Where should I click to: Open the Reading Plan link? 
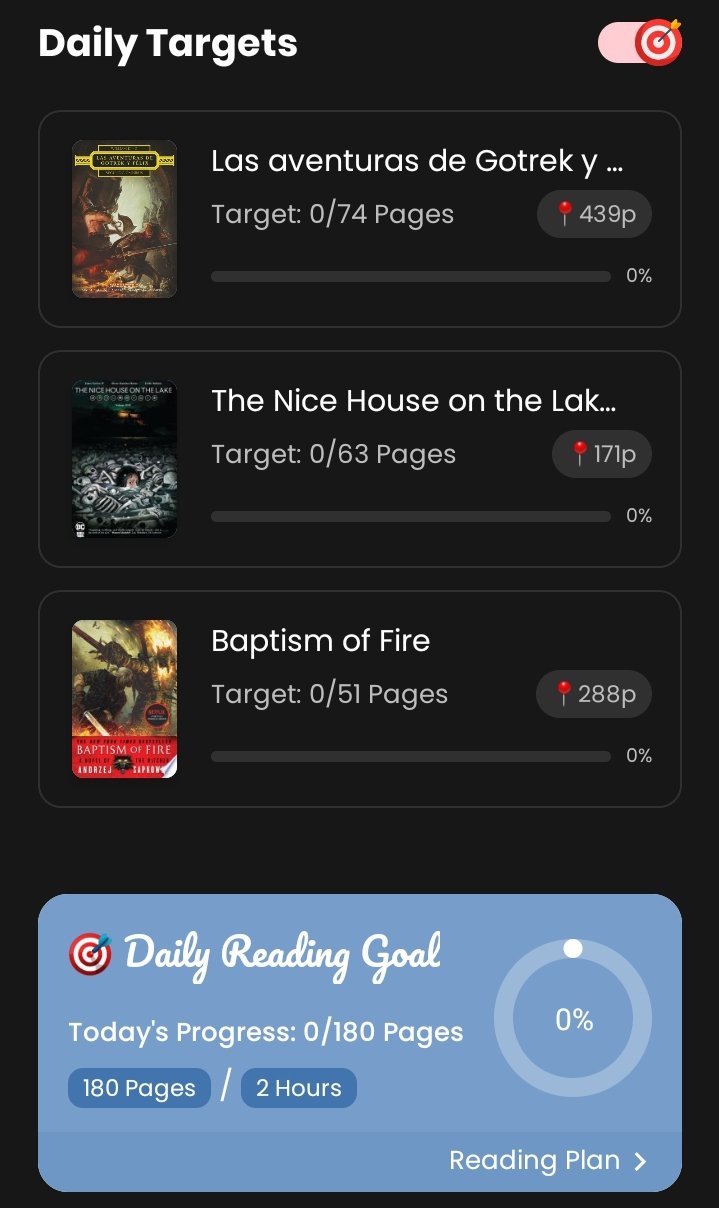click(548, 1160)
